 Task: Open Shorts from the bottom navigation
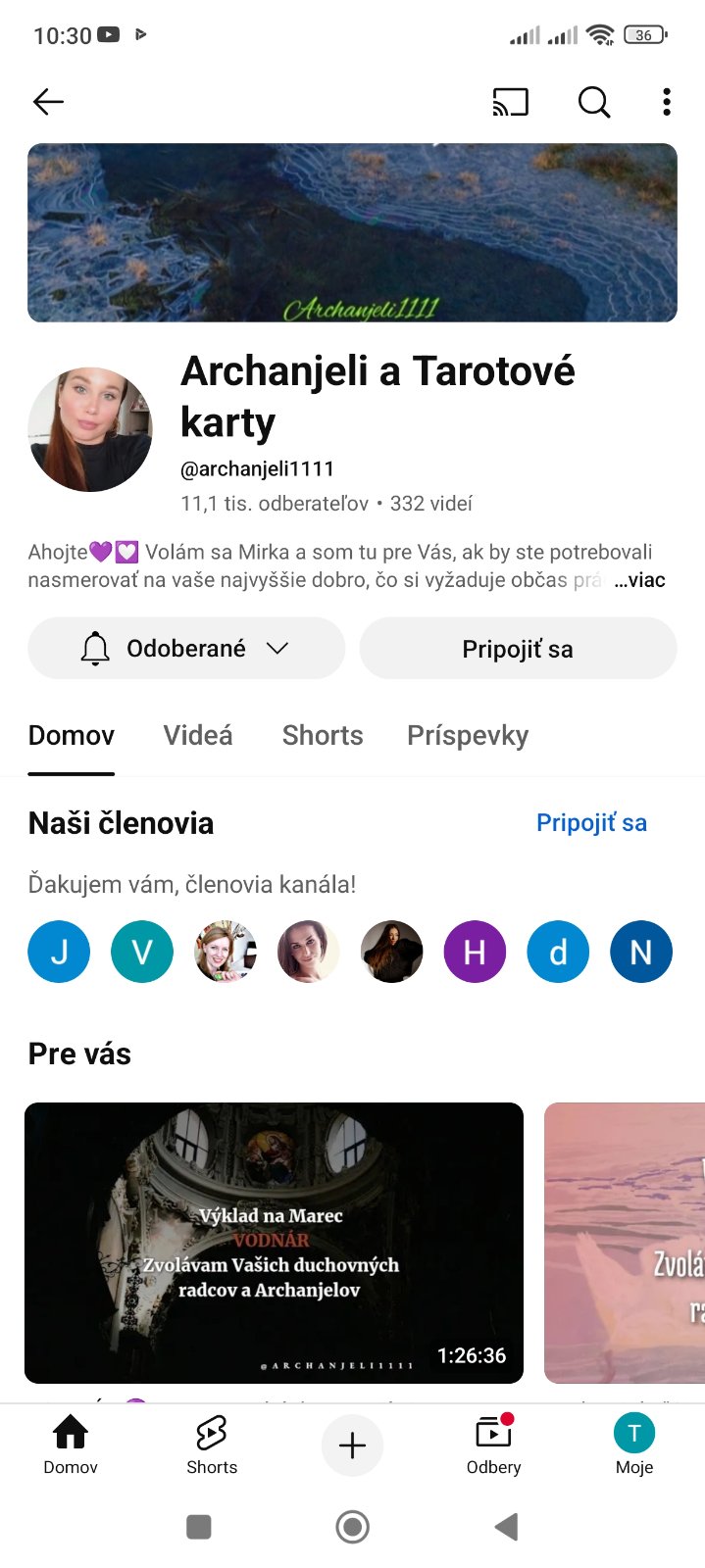(x=212, y=1445)
